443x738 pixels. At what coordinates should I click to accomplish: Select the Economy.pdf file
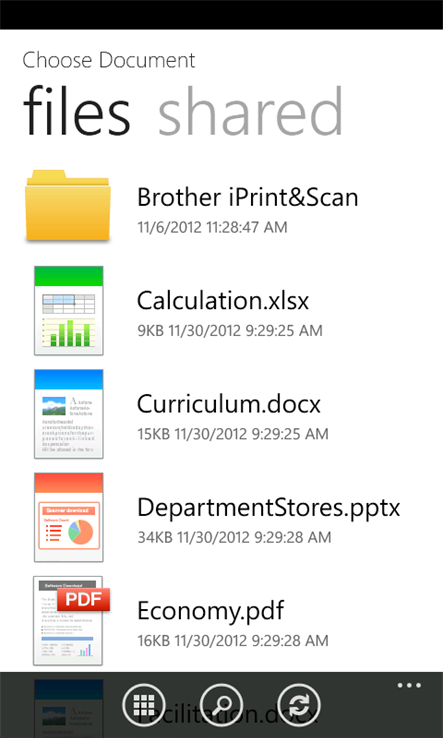(x=221, y=621)
